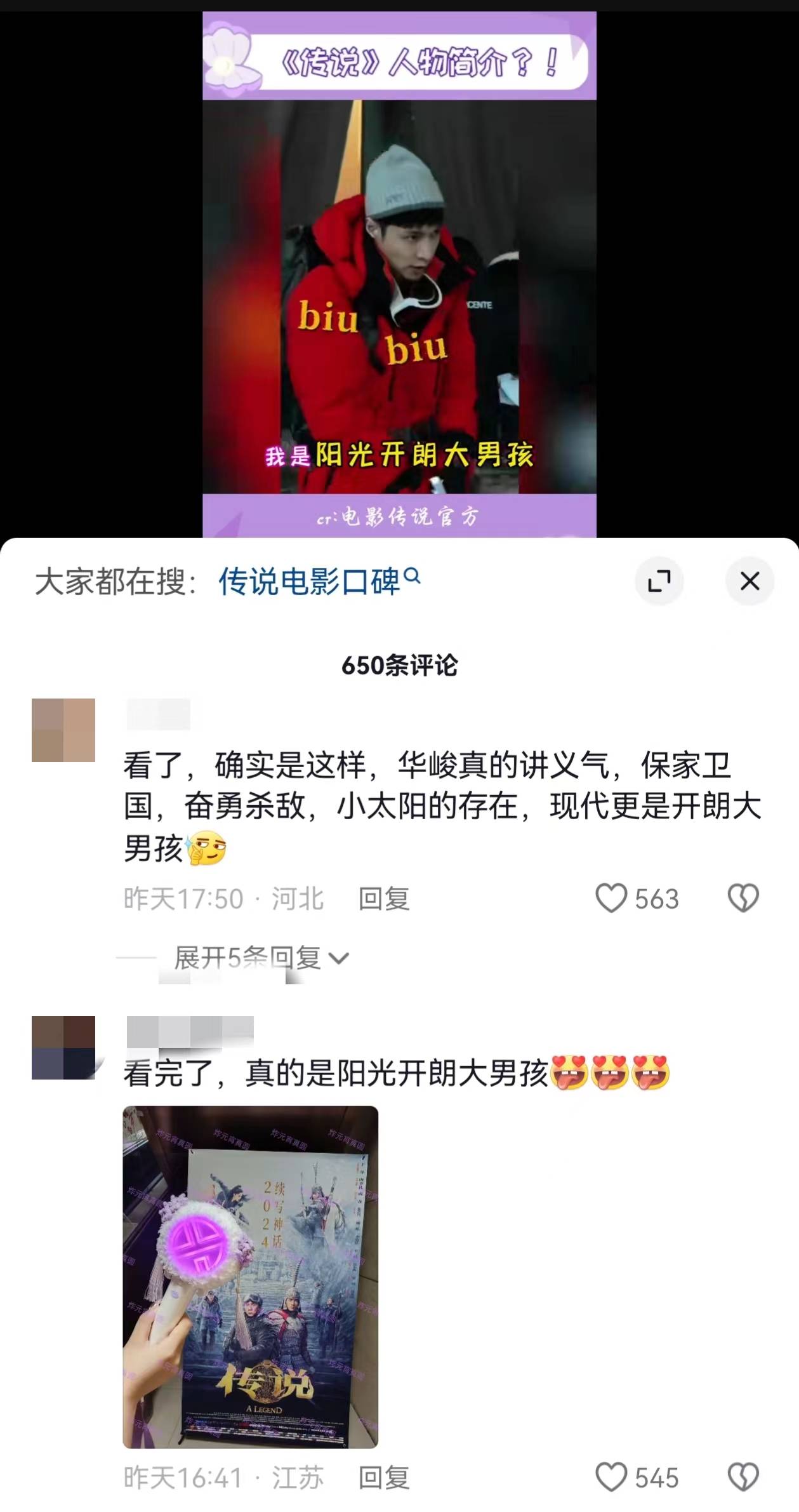Open first commenter's avatar profile
The height and width of the screenshot is (1512, 799).
63,730
